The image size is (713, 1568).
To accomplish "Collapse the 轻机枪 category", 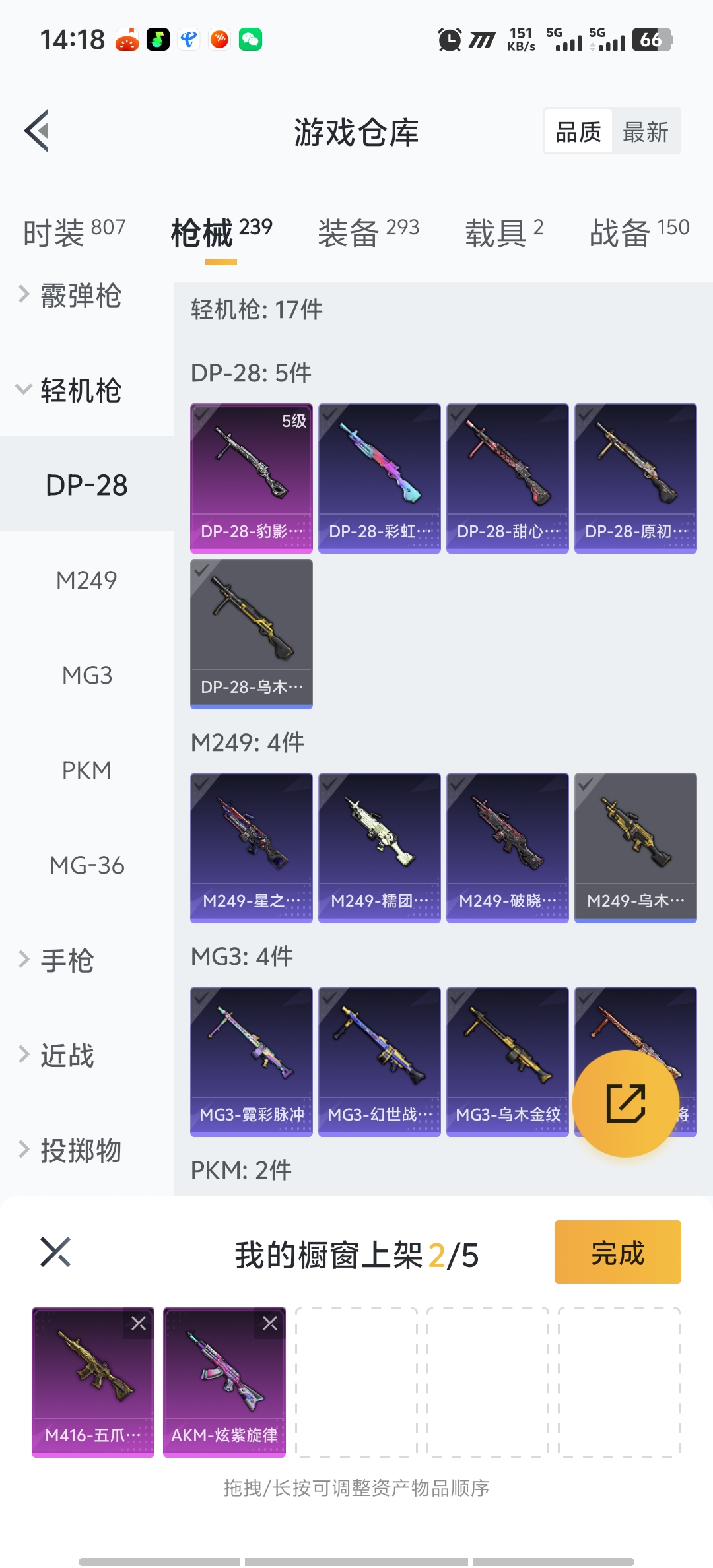I will [x=79, y=390].
